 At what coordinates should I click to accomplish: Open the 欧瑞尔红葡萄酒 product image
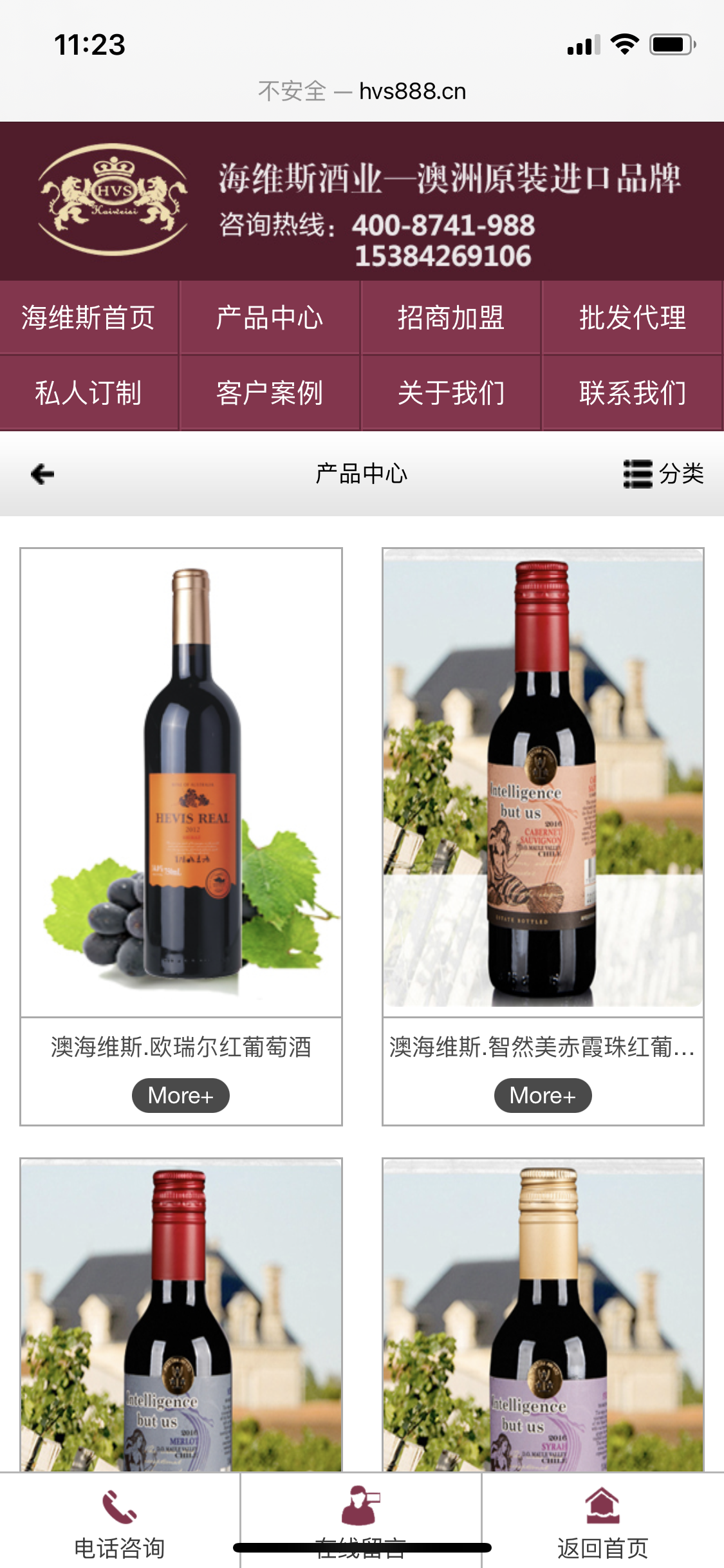(181, 782)
